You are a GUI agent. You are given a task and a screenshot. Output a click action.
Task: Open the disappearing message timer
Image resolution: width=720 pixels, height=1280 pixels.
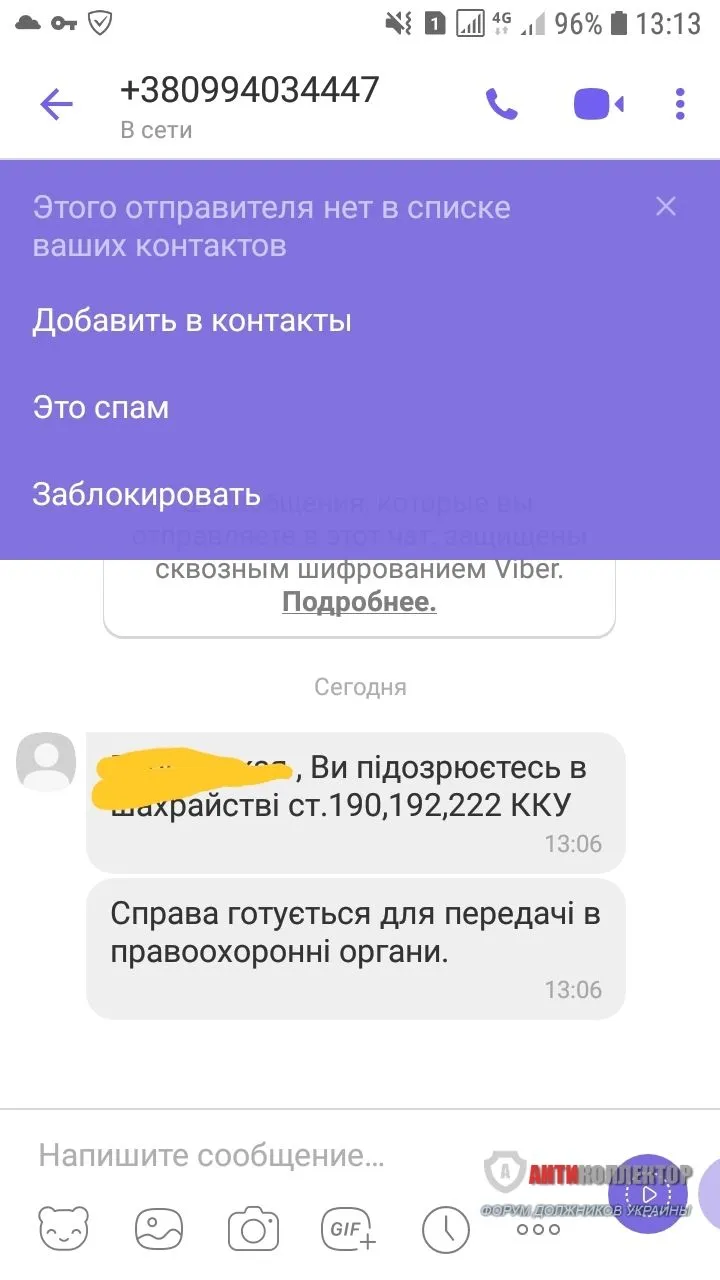(x=445, y=1228)
